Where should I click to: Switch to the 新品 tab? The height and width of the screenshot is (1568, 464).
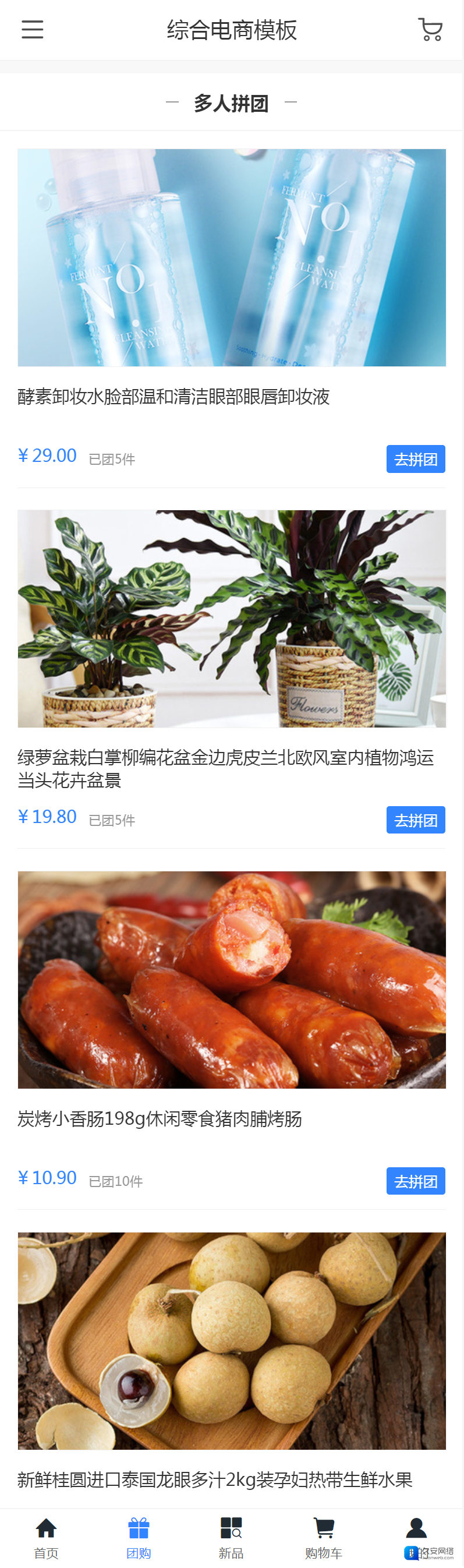click(231, 1538)
